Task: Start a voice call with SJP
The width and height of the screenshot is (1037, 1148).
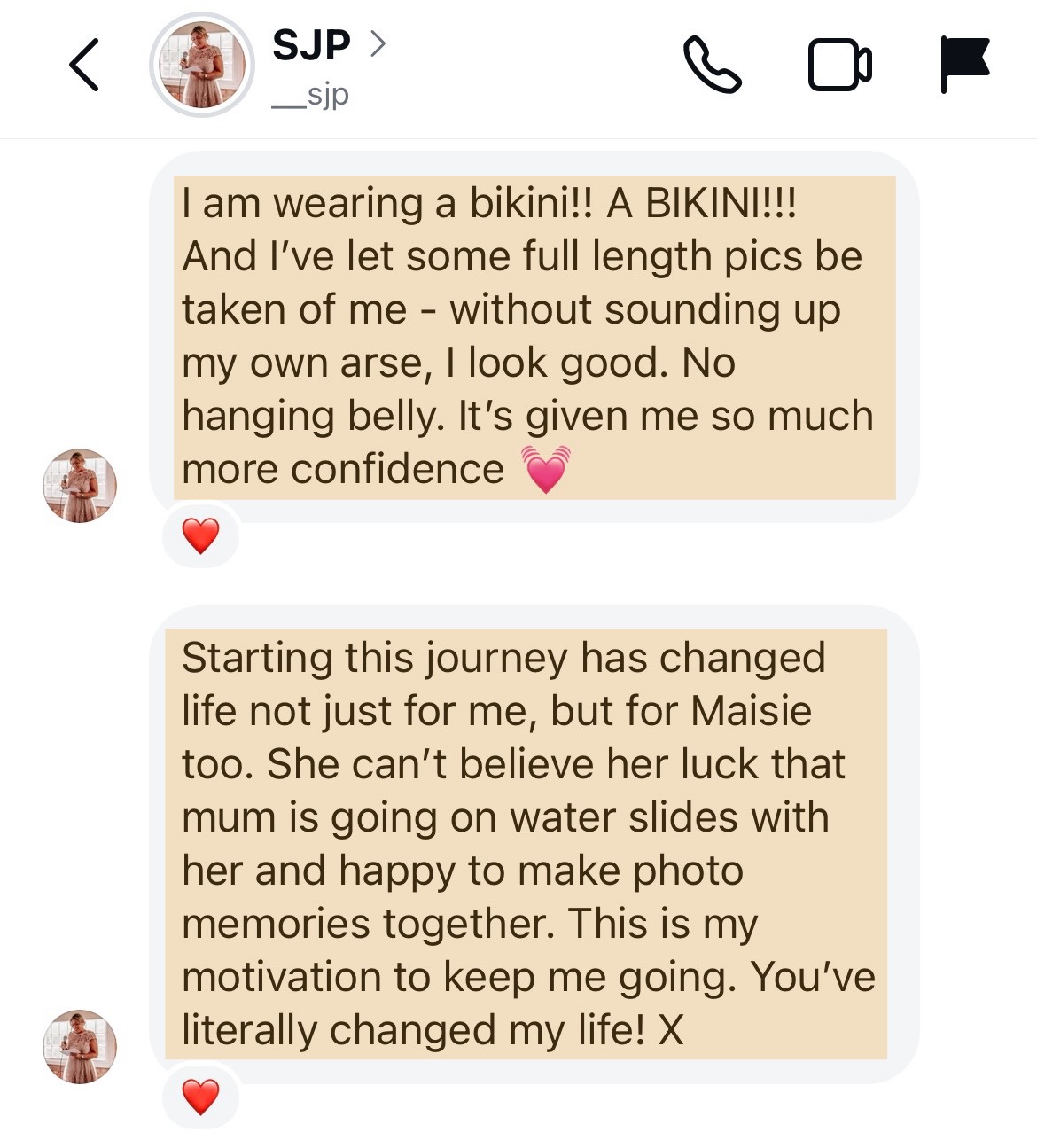Action: pos(712,65)
